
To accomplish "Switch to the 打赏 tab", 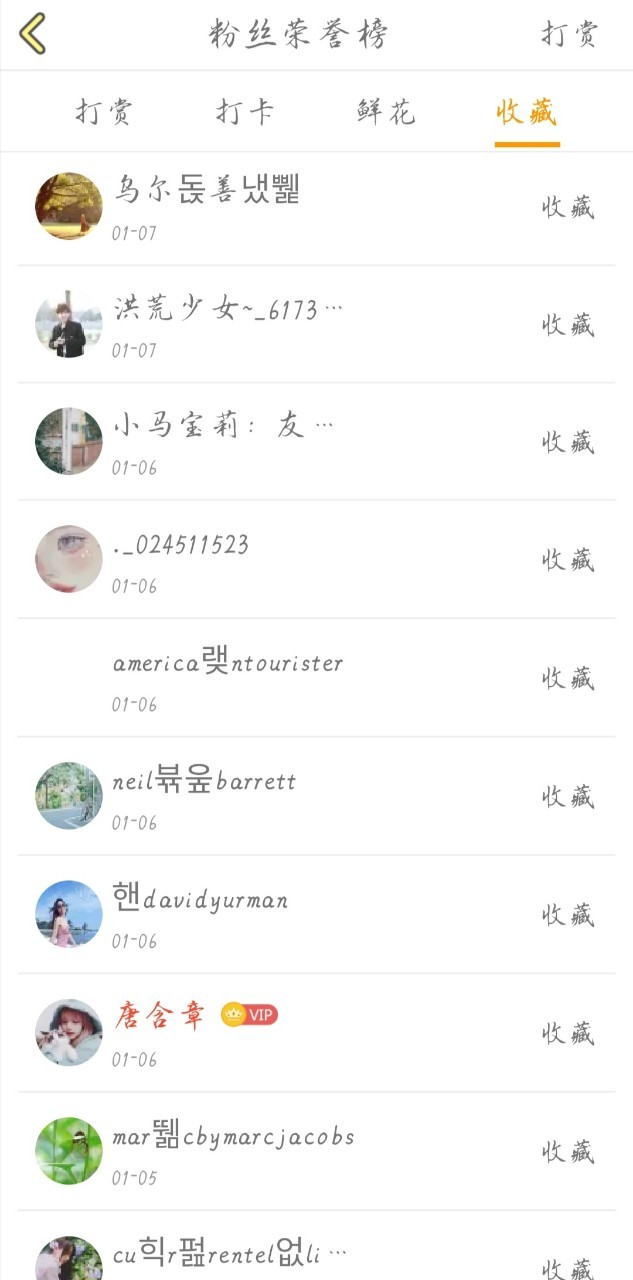I will coord(104,112).
